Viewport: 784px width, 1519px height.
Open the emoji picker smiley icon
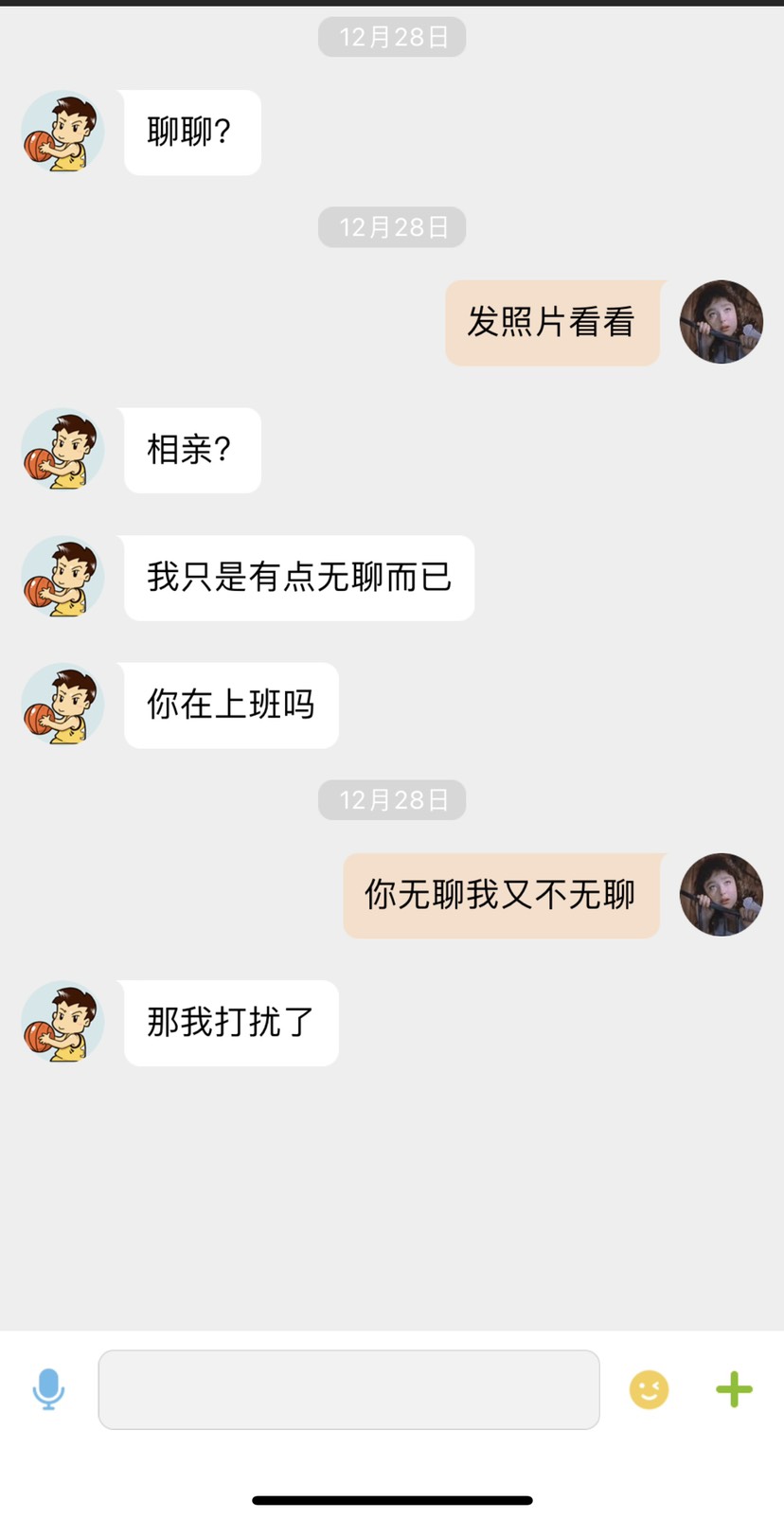(649, 1389)
